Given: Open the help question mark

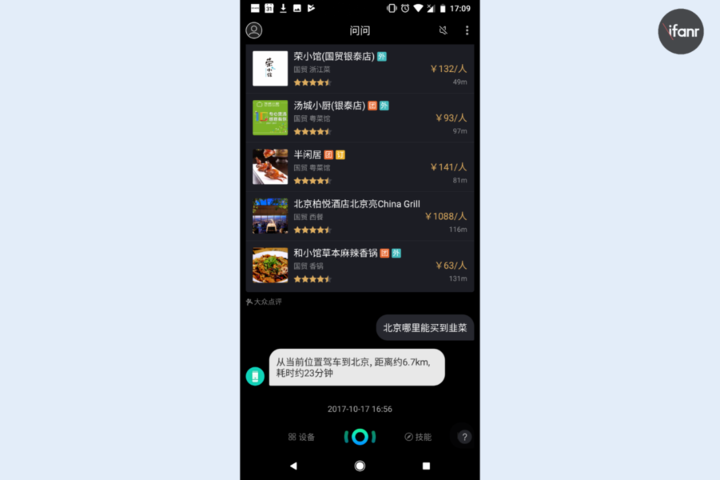Looking at the screenshot, I should [464, 437].
